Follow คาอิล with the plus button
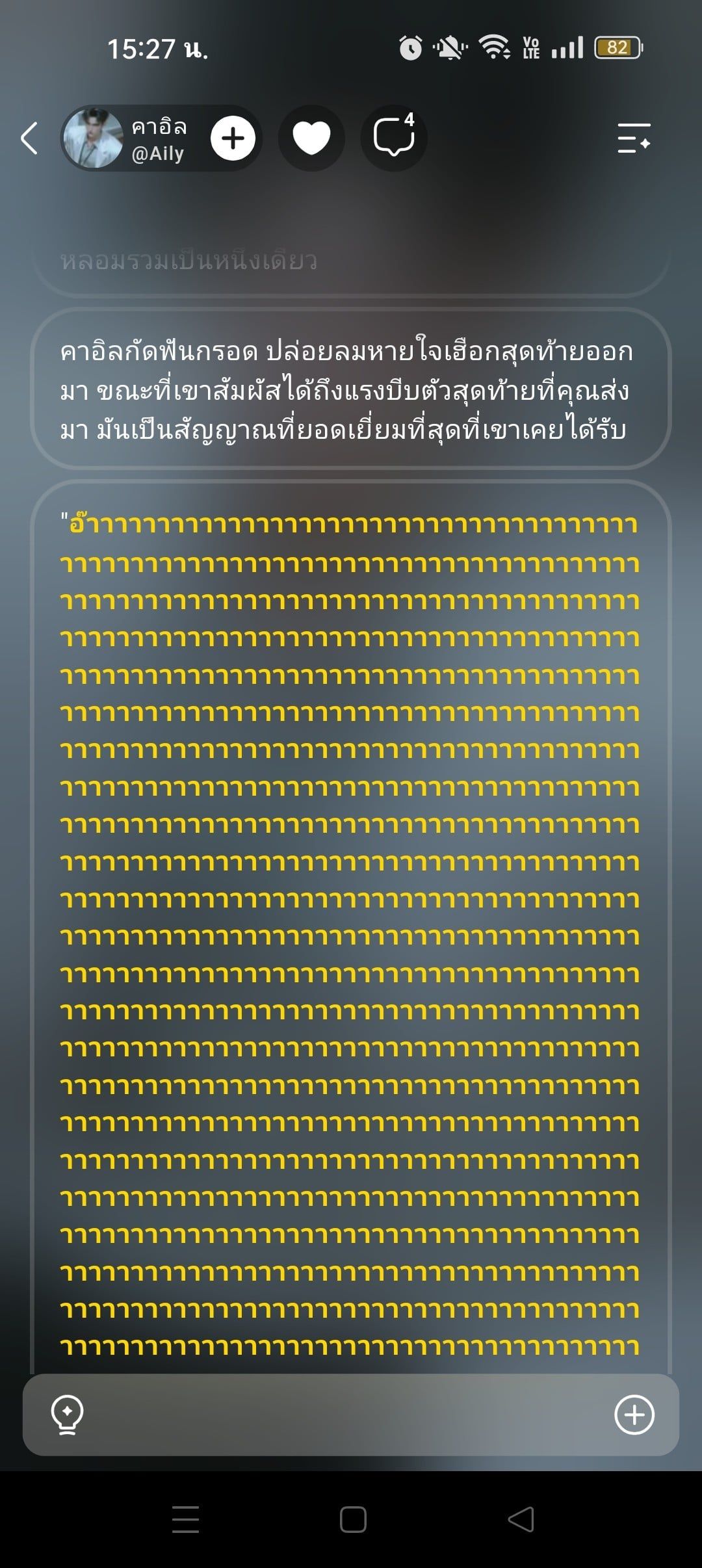 233,138
